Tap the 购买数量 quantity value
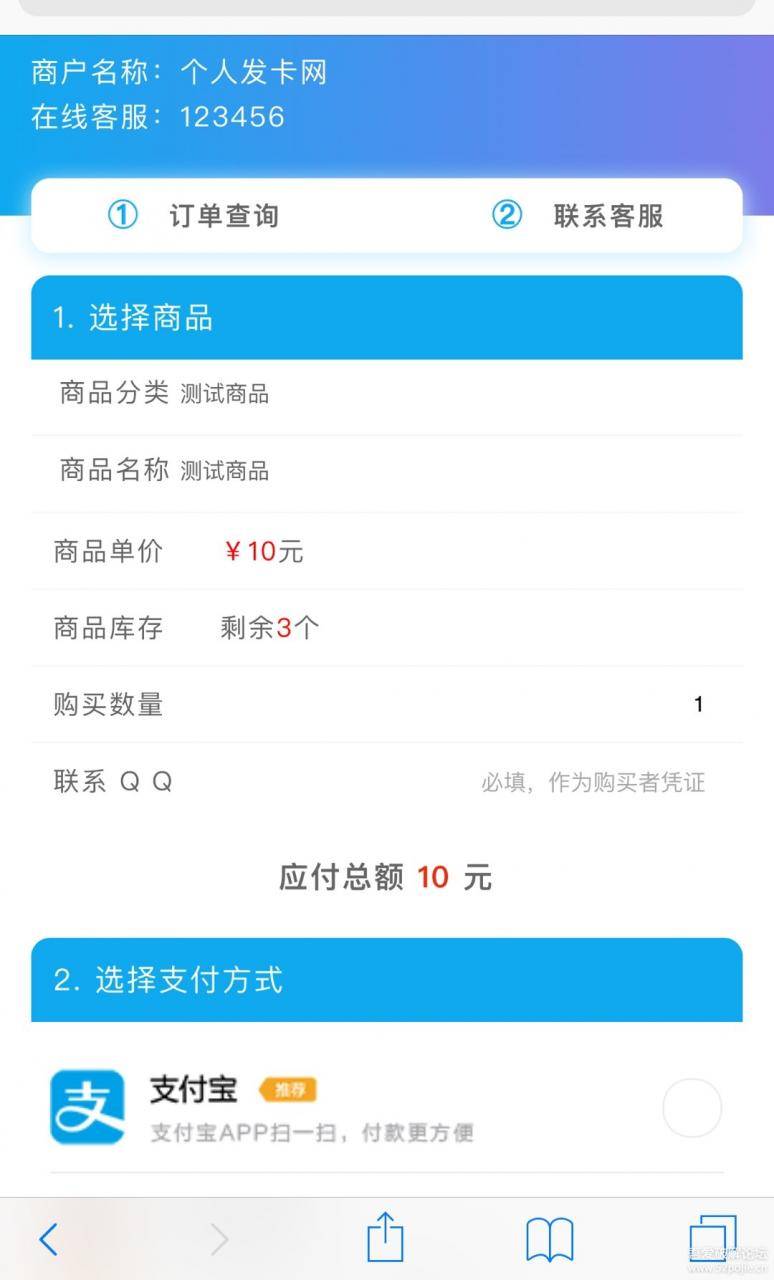Screen dimensions: 774x1280 [698, 704]
